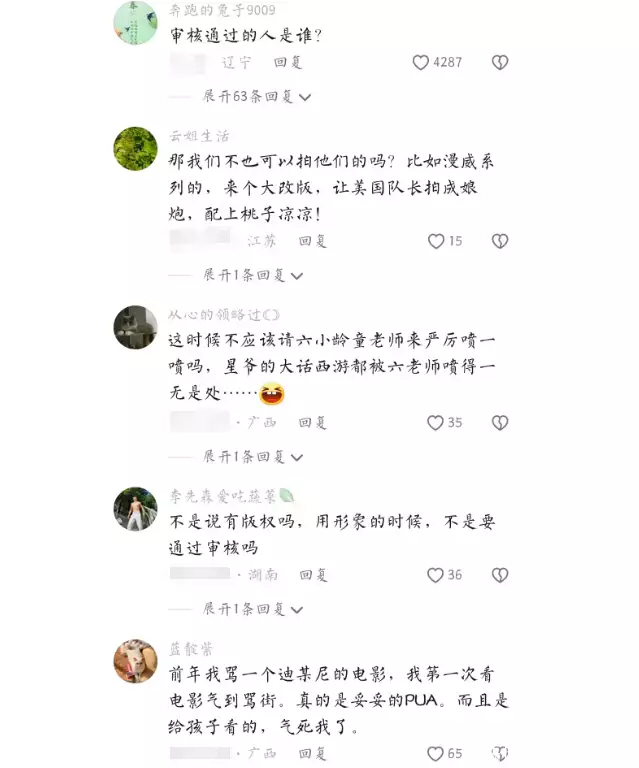Dislike the comment about 六小龄童老师
This screenshot has width=639, height=768.
499,423
